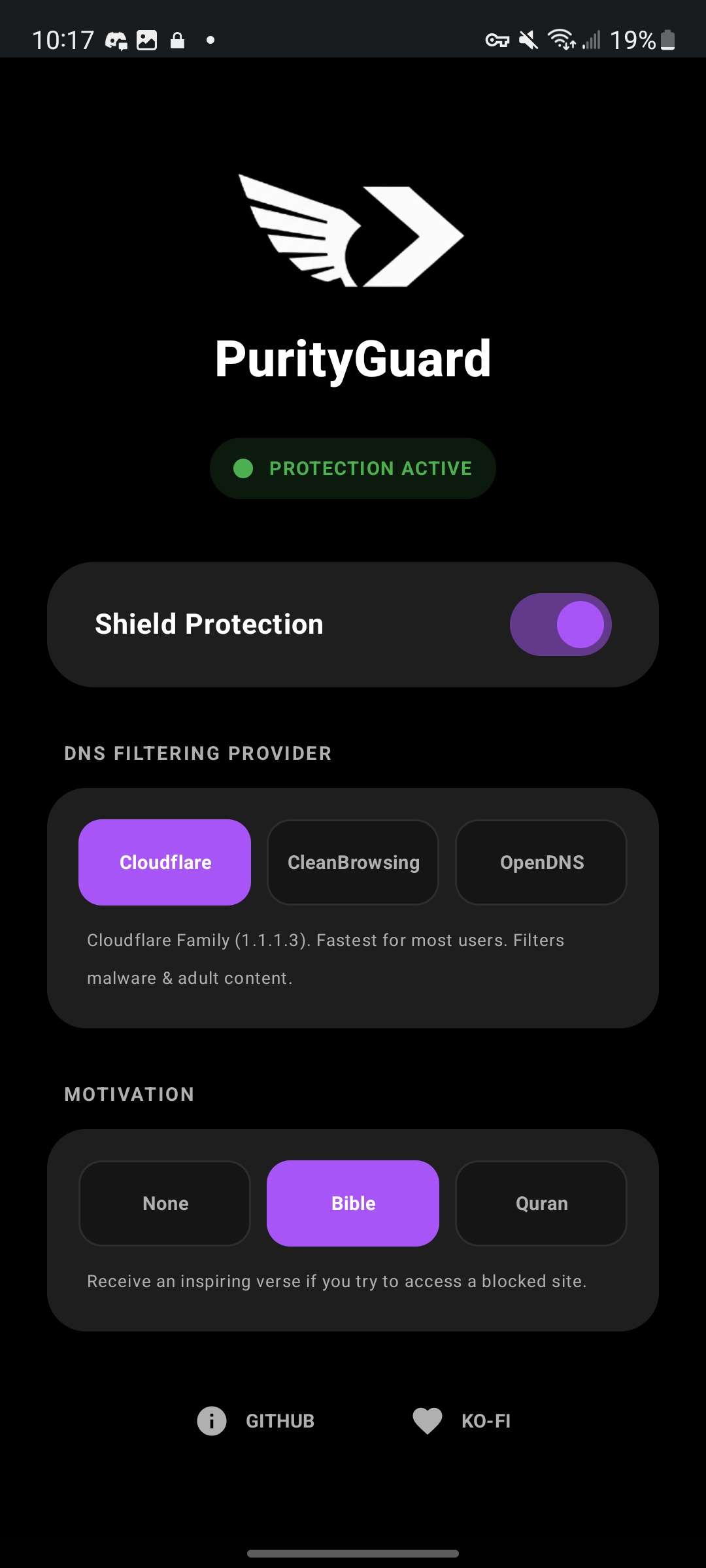The width and height of the screenshot is (706, 1568).
Task: Switch to the OpenDNS provider
Action: (541, 862)
